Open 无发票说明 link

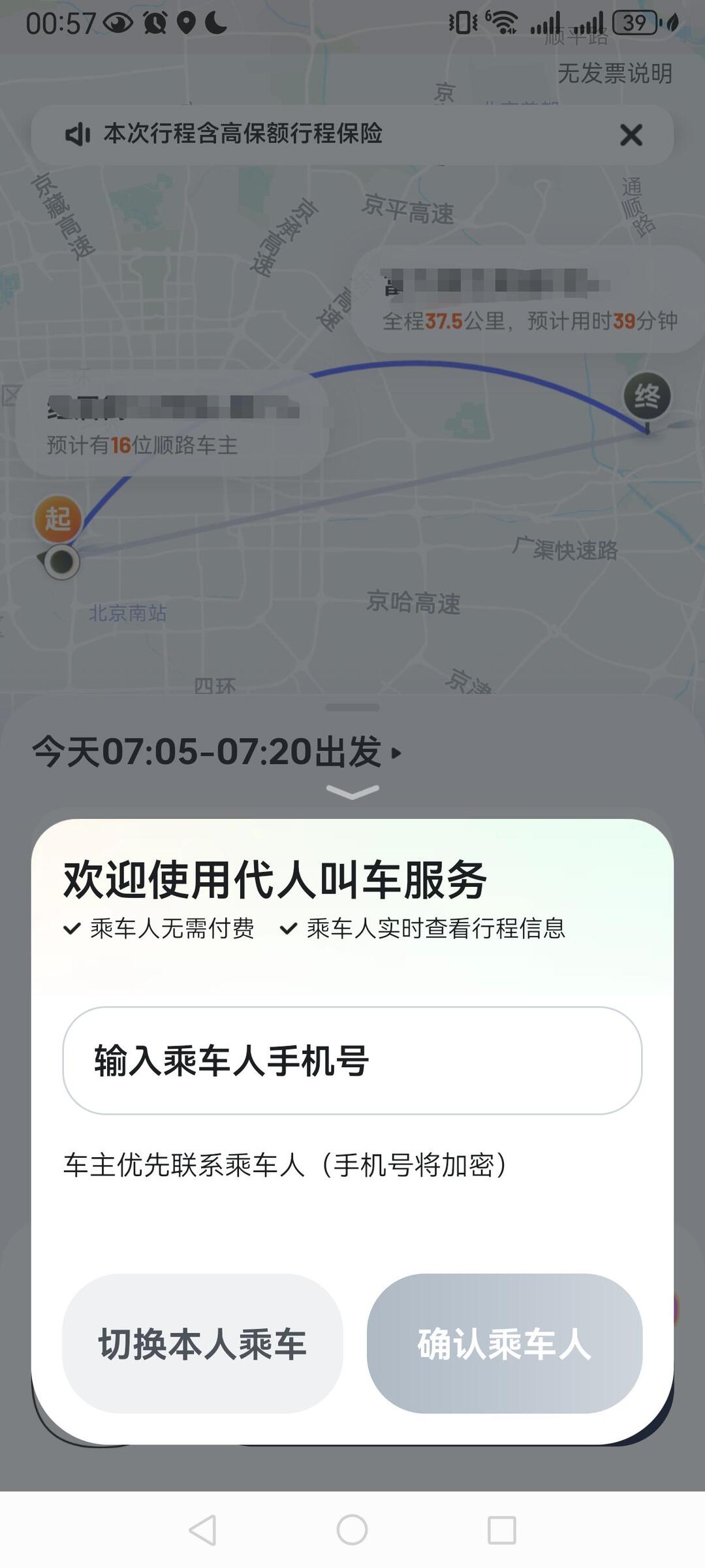pyautogui.click(x=614, y=73)
